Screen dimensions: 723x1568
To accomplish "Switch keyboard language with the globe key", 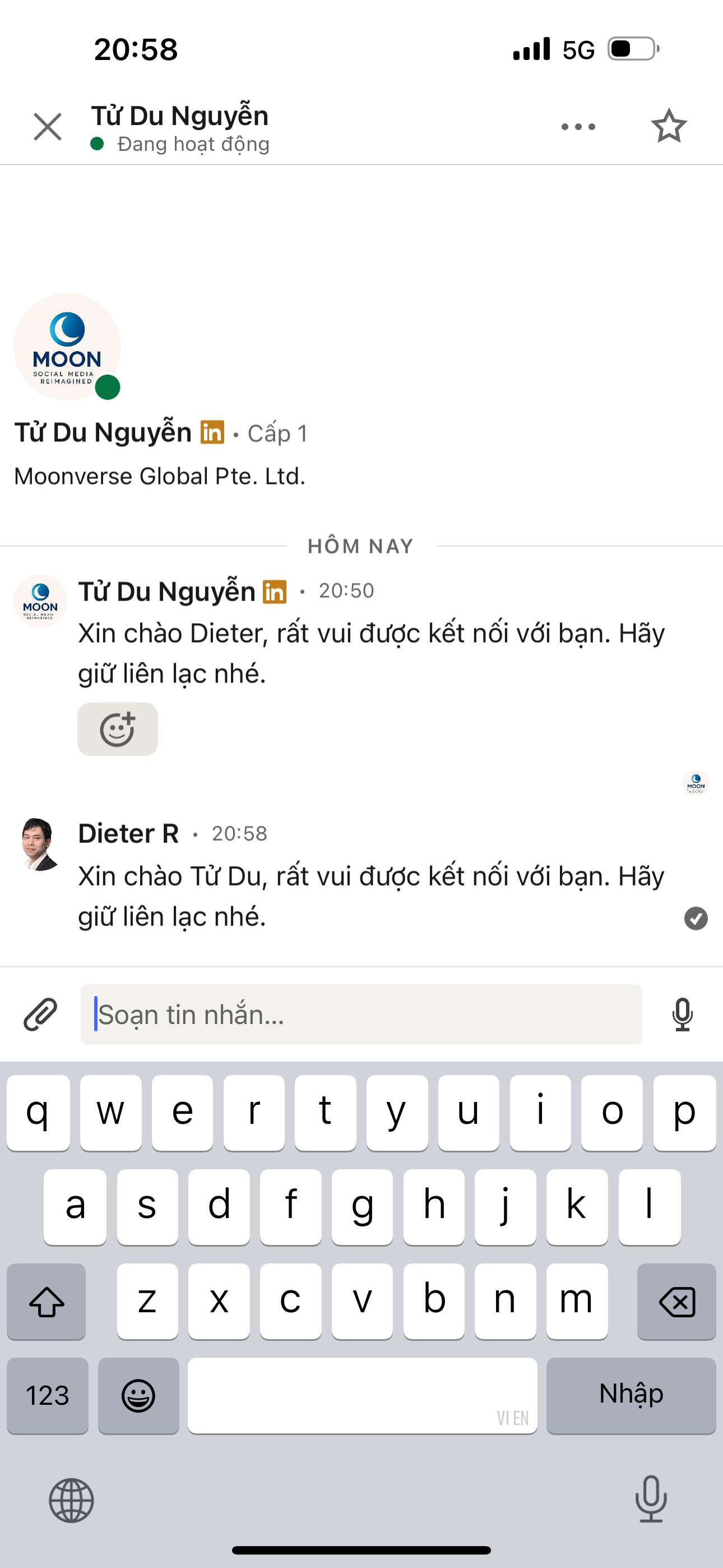I will (x=71, y=1501).
